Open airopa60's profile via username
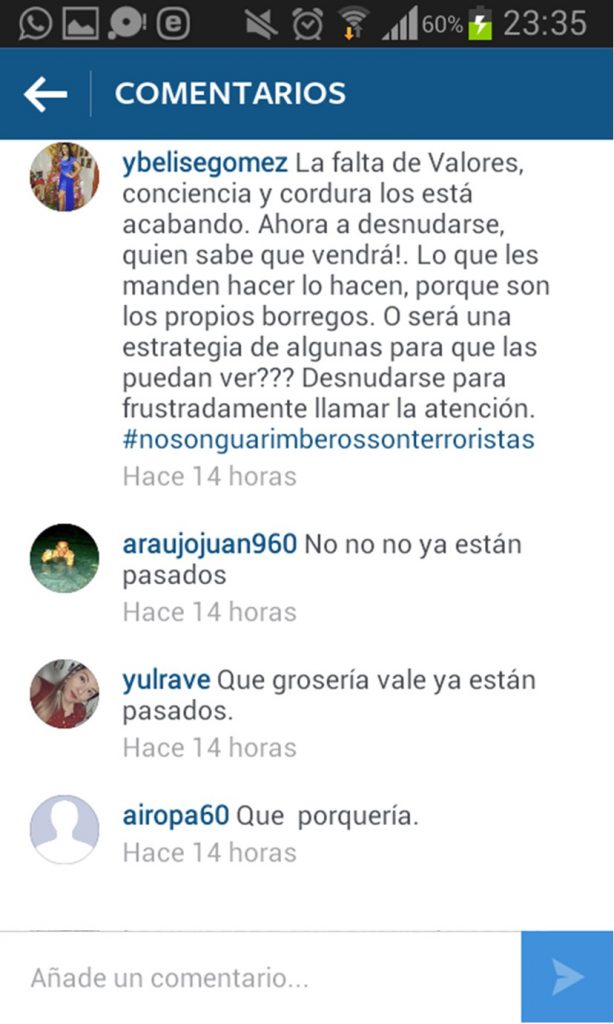Screen dimensions: 614x1024 [176, 816]
